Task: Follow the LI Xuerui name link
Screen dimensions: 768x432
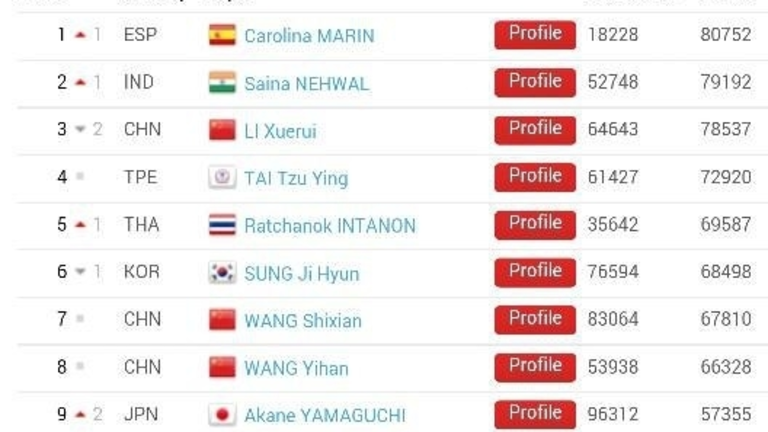Action: [280, 131]
